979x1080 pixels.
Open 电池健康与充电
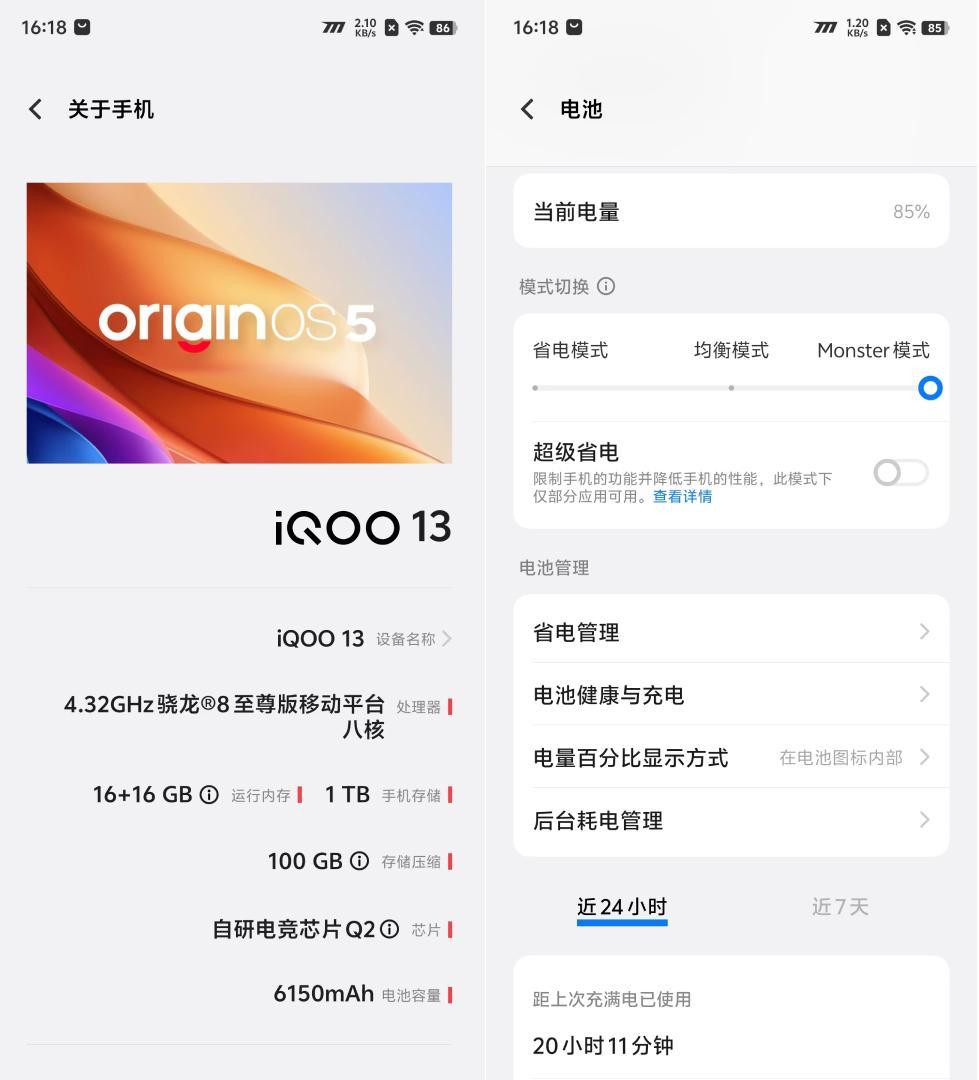730,695
